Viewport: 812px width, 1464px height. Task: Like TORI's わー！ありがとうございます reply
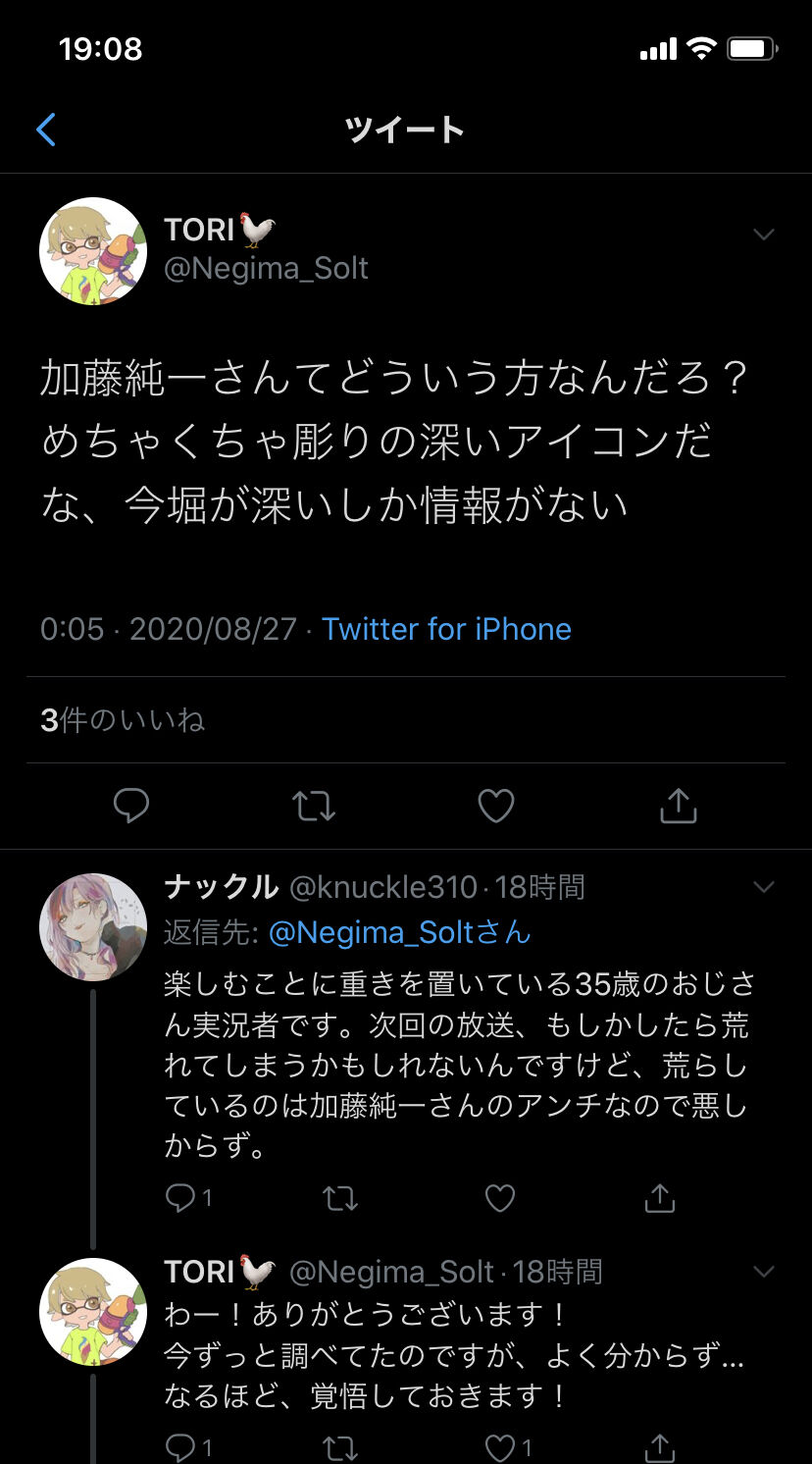[x=510, y=1447]
